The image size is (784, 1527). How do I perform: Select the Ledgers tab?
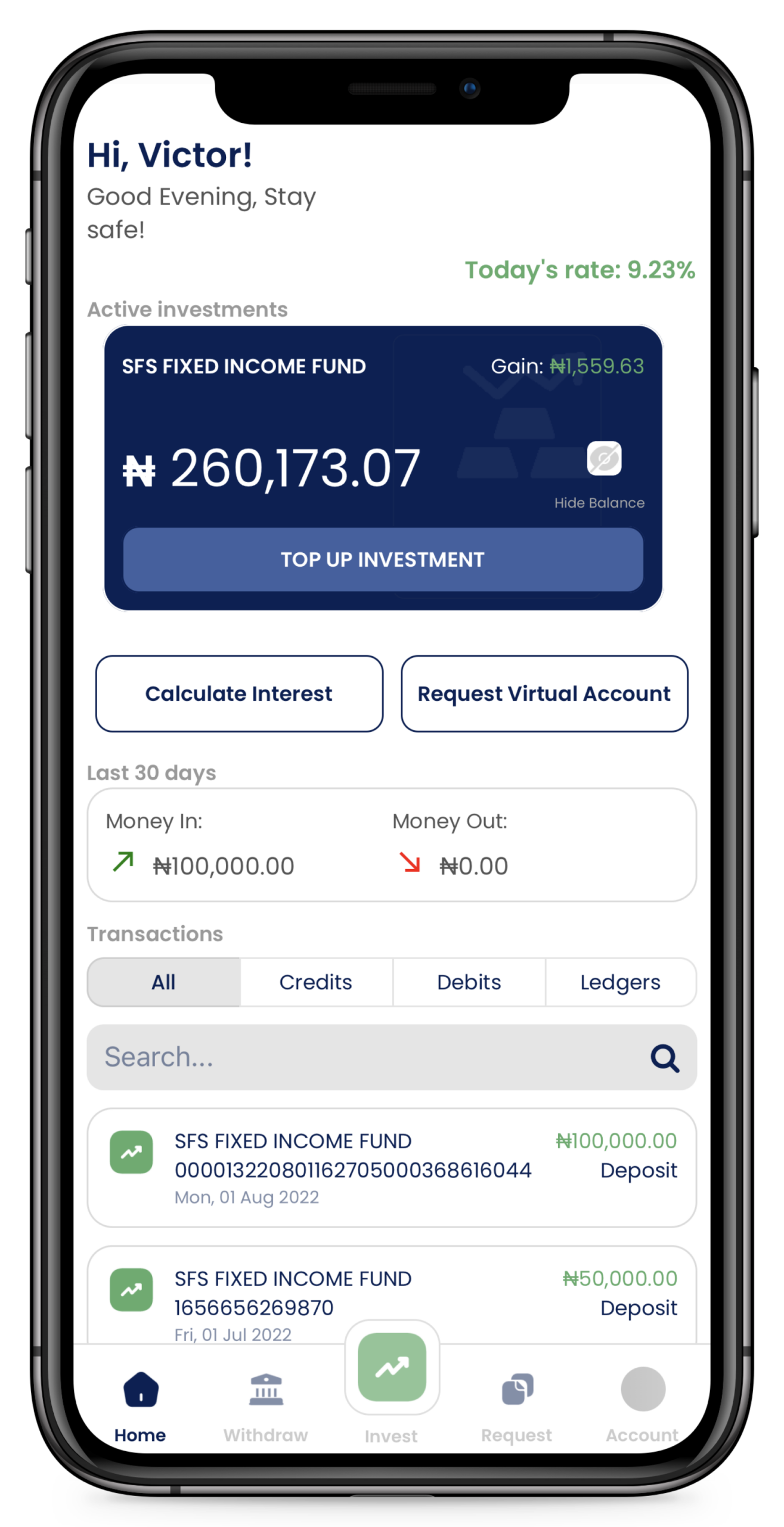pyautogui.click(x=621, y=982)
